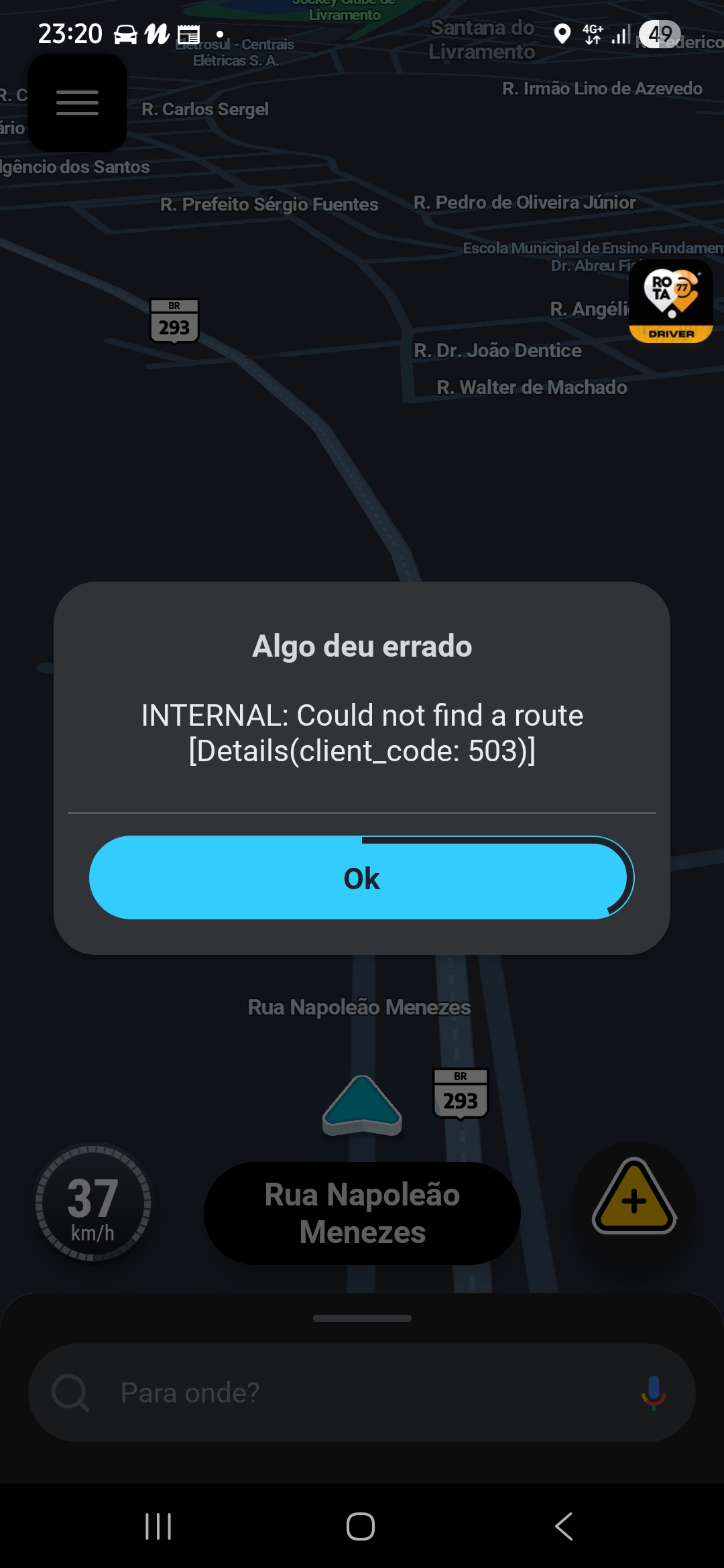Tap the 37 km/h speedometer
Viewport: 724px width, 1568px height.
tap(93, 1203)
